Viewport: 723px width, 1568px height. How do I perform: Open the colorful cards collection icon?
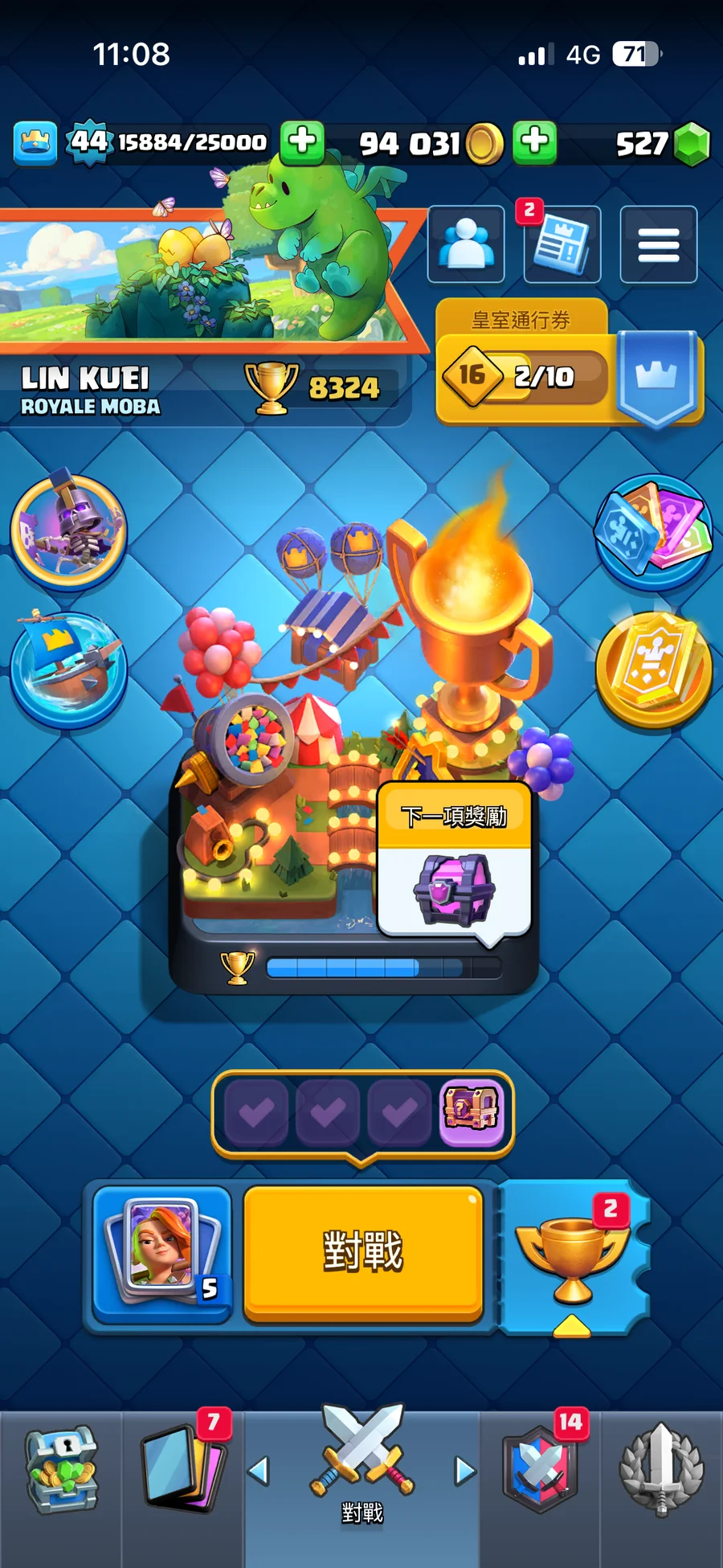point(654,530)
